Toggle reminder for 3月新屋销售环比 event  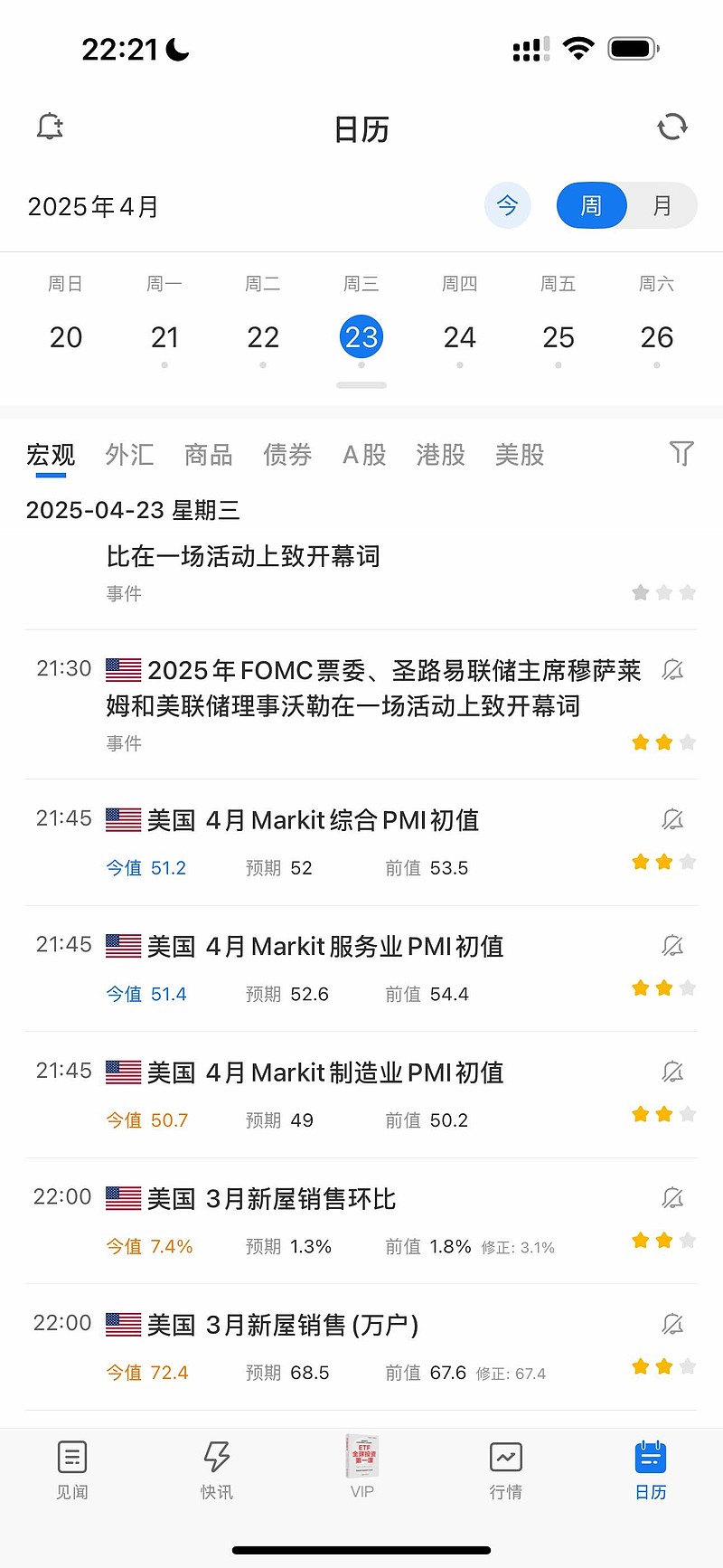(672, 1196)
